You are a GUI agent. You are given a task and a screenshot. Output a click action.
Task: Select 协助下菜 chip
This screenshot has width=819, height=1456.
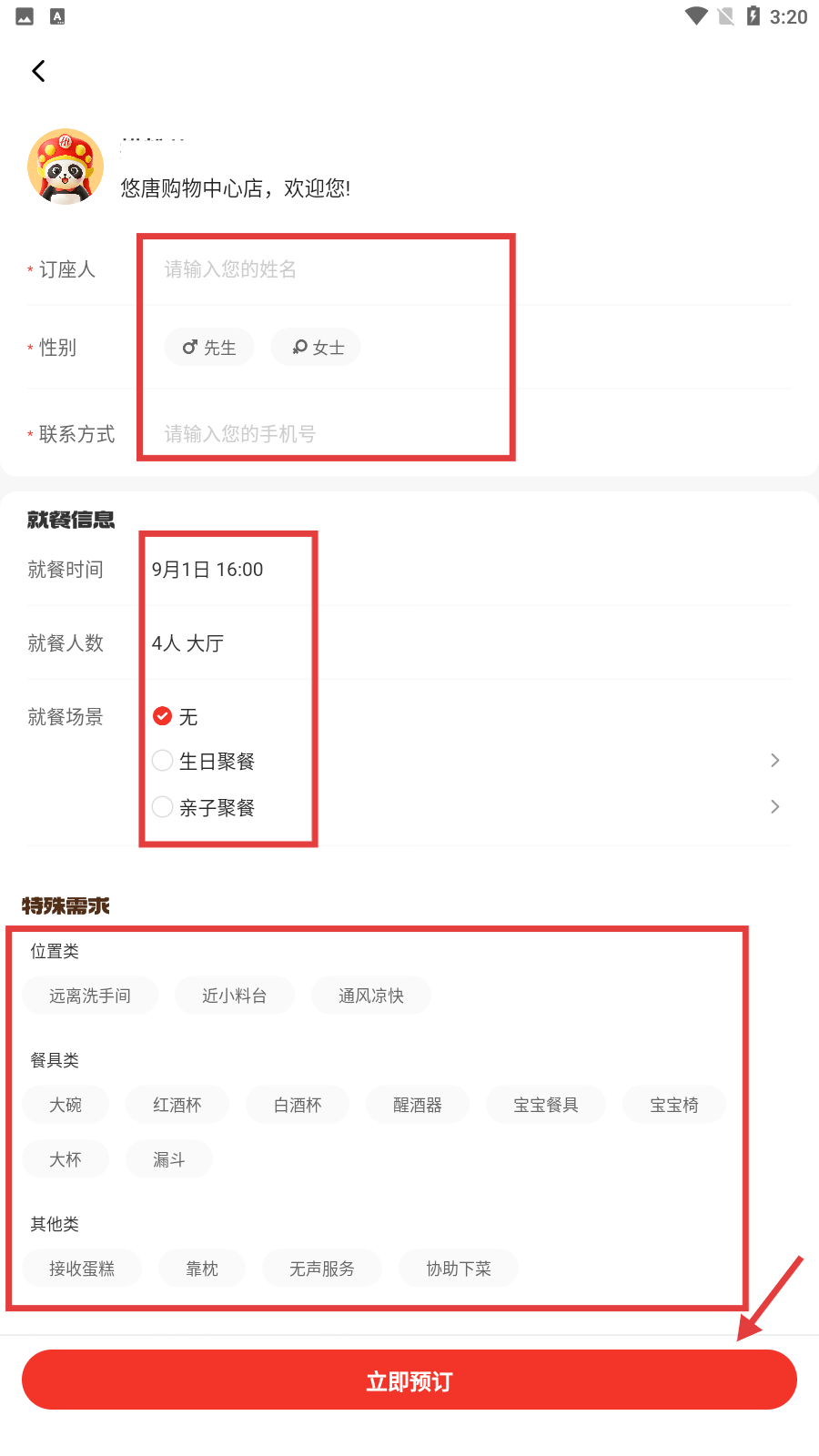[459, 1269]
